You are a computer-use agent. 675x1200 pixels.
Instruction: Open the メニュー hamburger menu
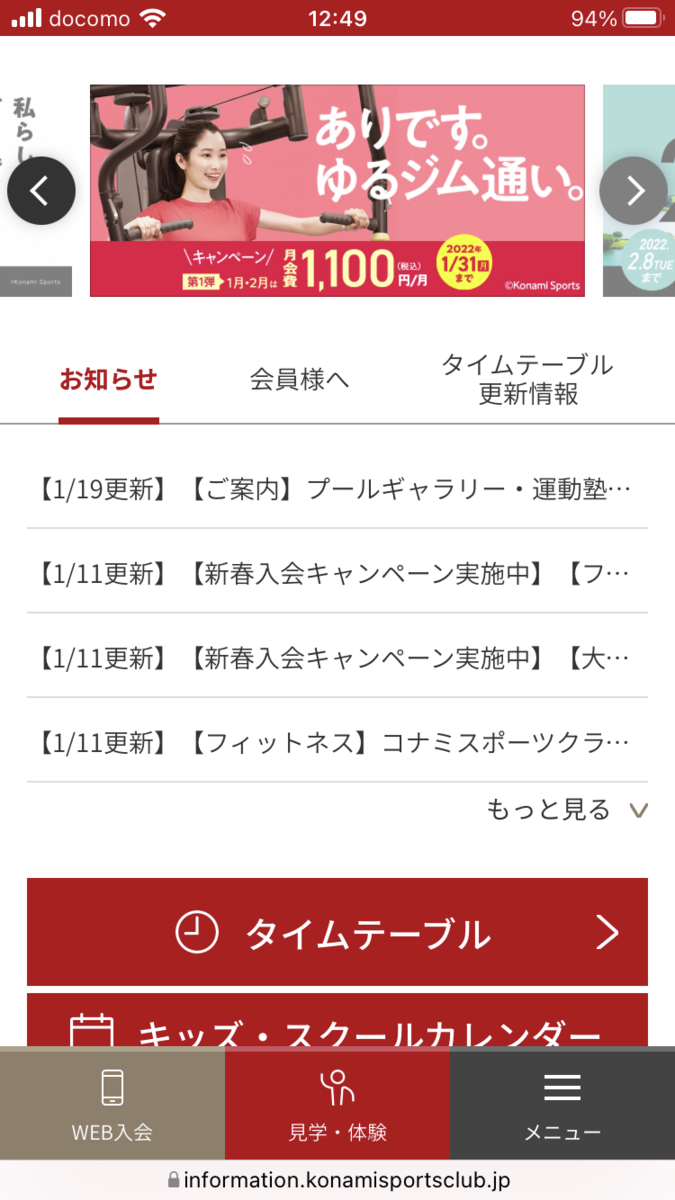pyautogui.click(x=562, y=1103)
